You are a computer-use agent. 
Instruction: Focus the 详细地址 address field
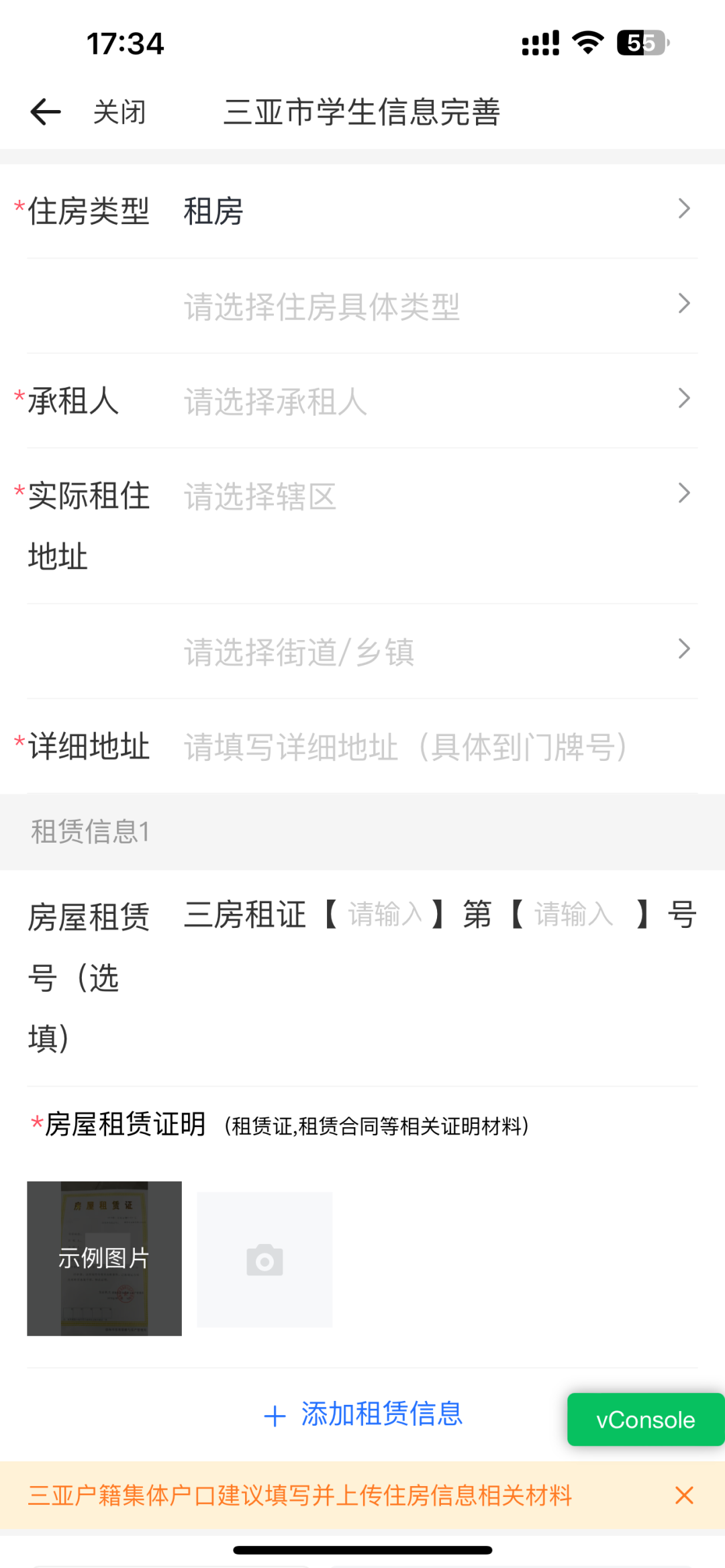(x=440, y=747)
